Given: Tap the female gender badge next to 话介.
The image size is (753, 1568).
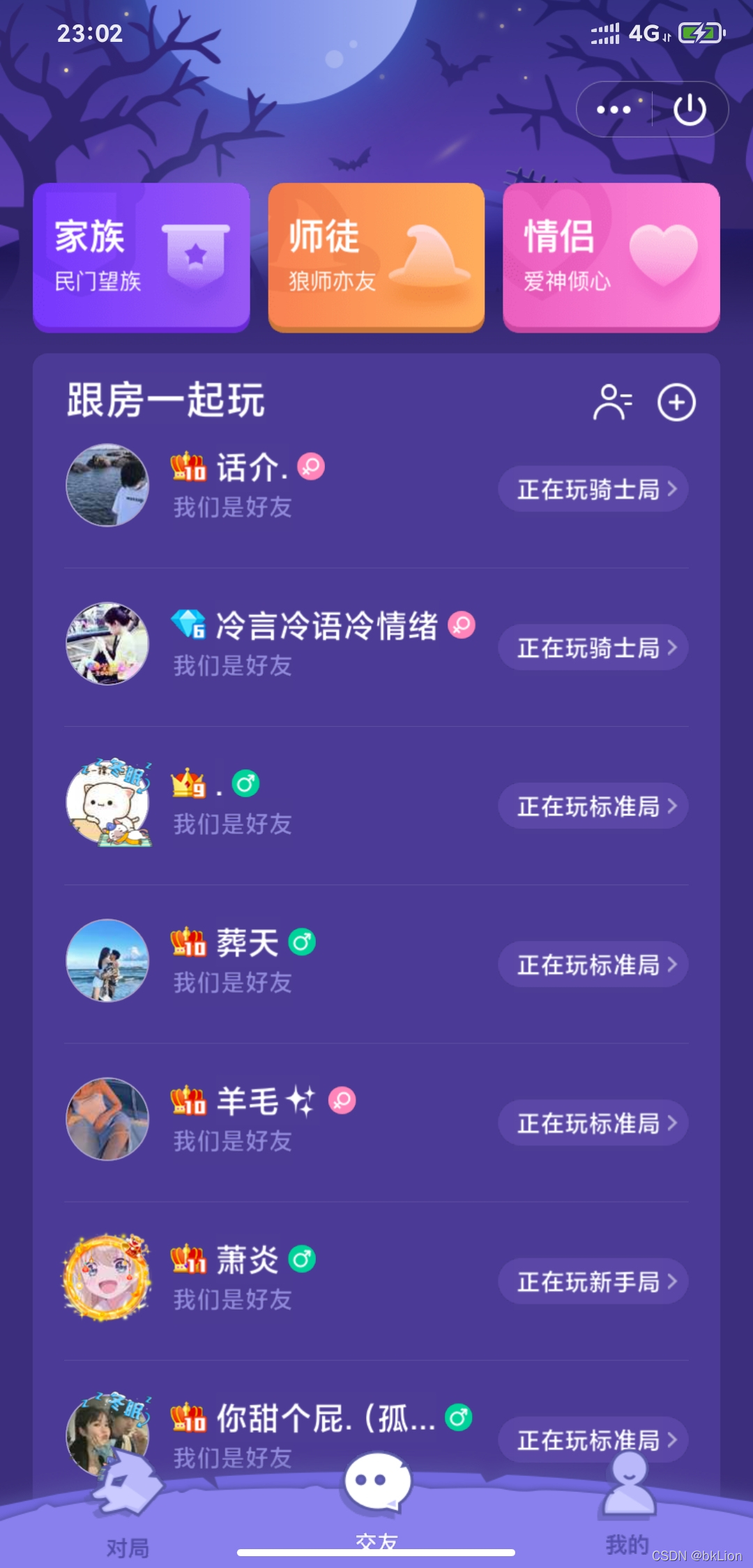Looking at the screenshot, I should [x=310, y=469].
